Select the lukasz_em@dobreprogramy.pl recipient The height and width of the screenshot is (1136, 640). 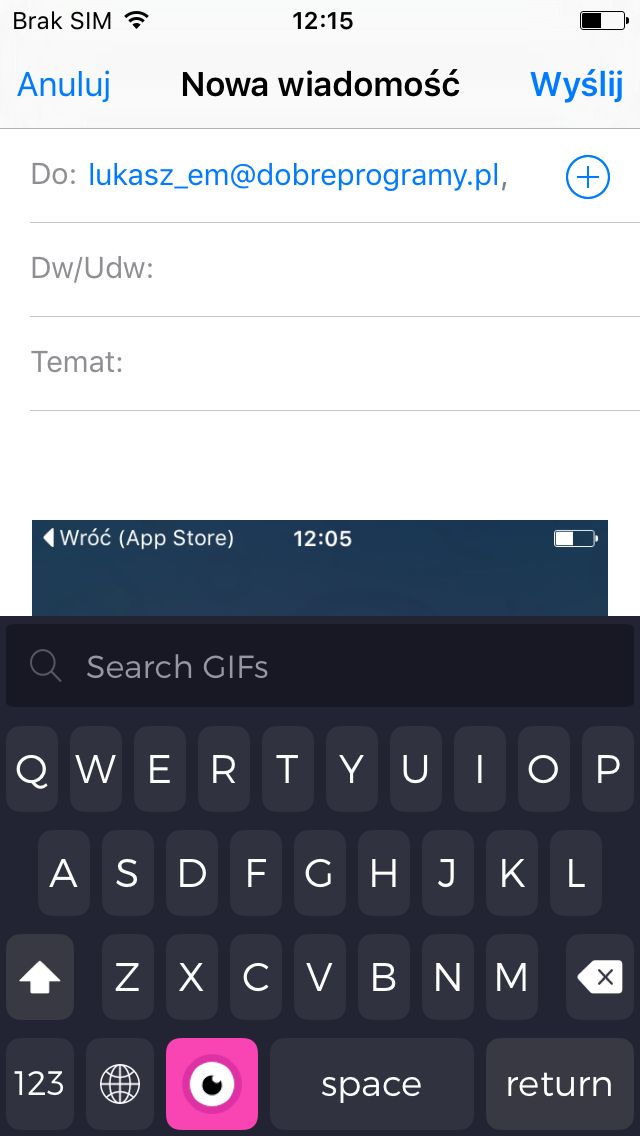(x=294, y=176)
